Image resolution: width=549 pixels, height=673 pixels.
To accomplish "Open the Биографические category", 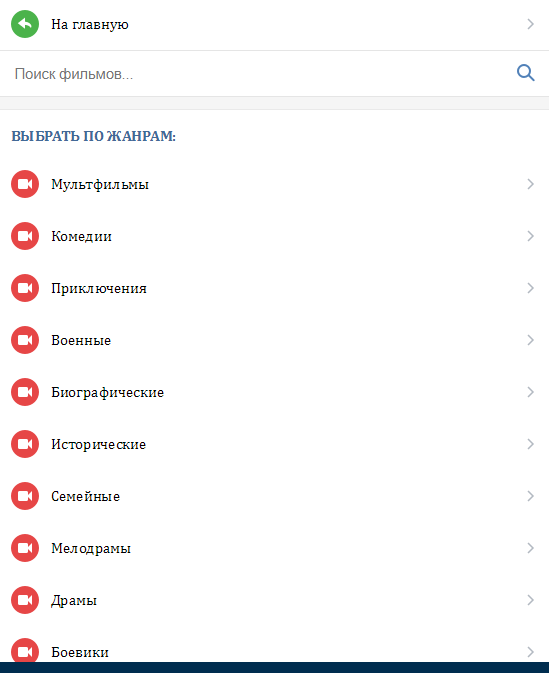I will point(274,392).
